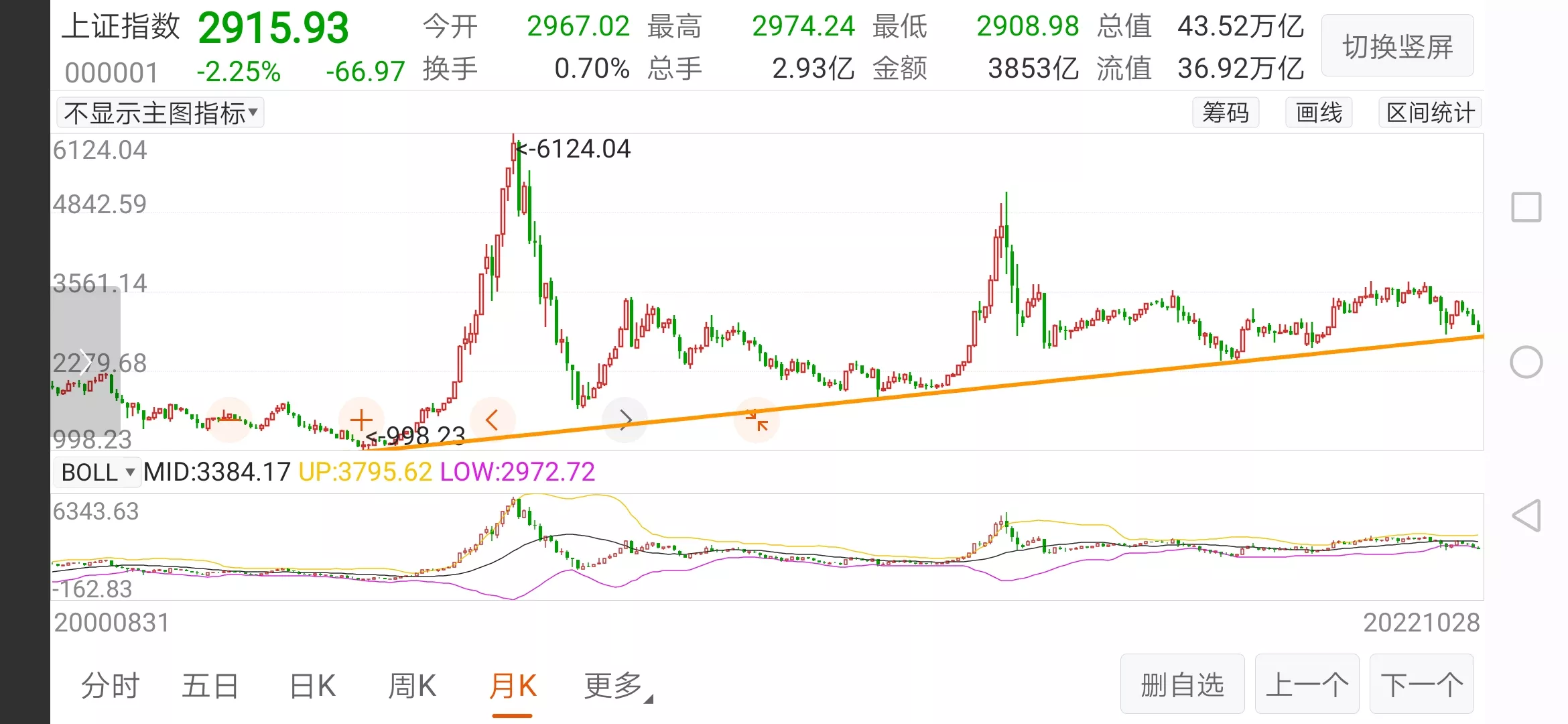The image size is (1568, 724).
Task: Tap the system back triangle button
Action: click(1526, 516)
